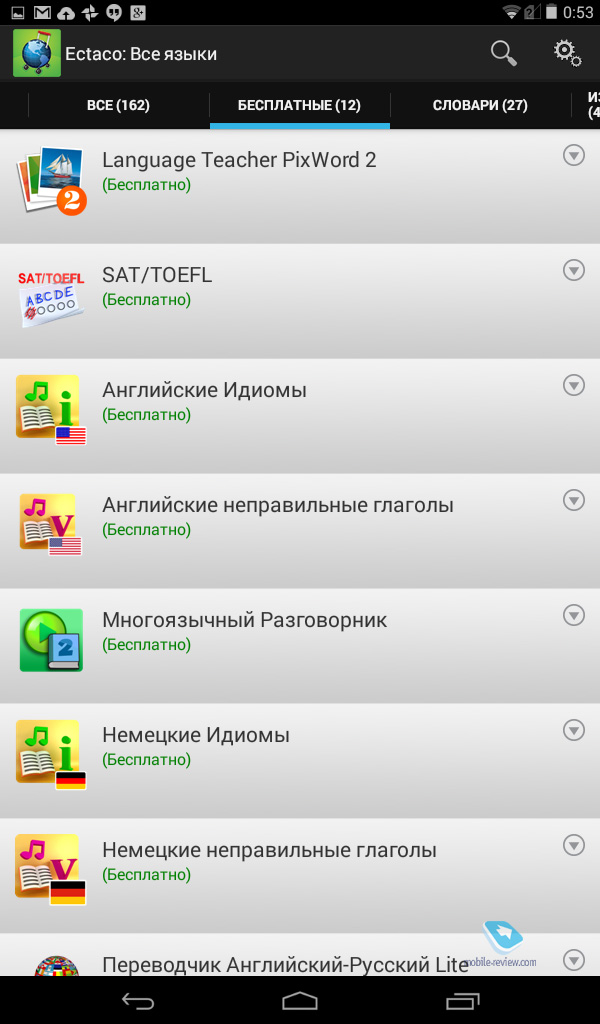
Task: Expand the arrow next to Немецкие Идиомы
Action: click(x=574, y=730)
